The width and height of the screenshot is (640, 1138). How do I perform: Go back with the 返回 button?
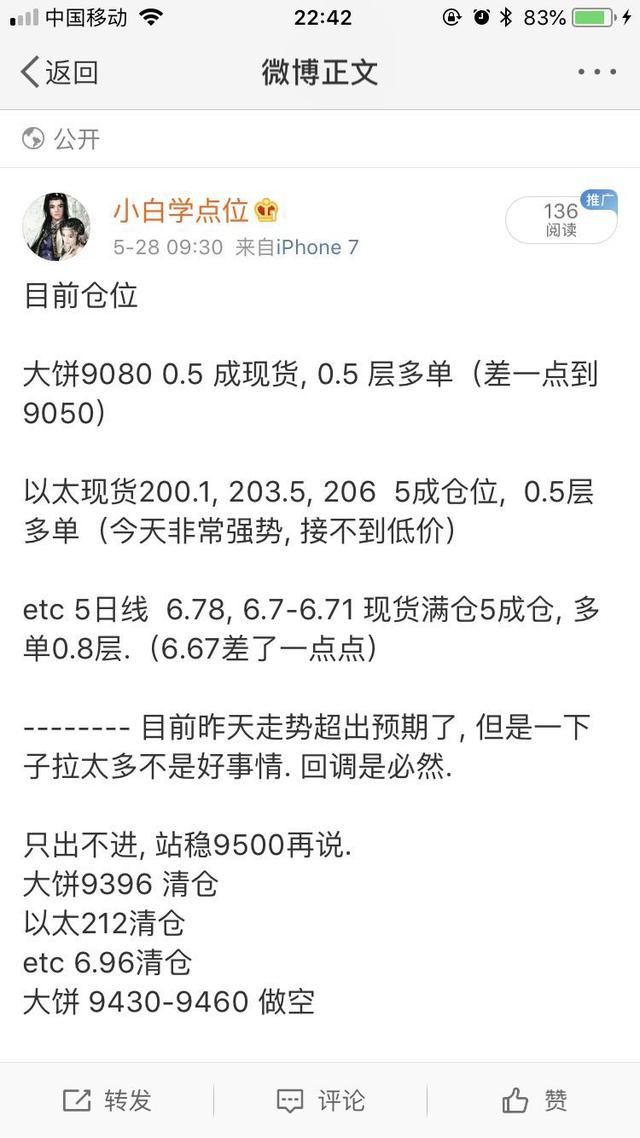[59, 73]
